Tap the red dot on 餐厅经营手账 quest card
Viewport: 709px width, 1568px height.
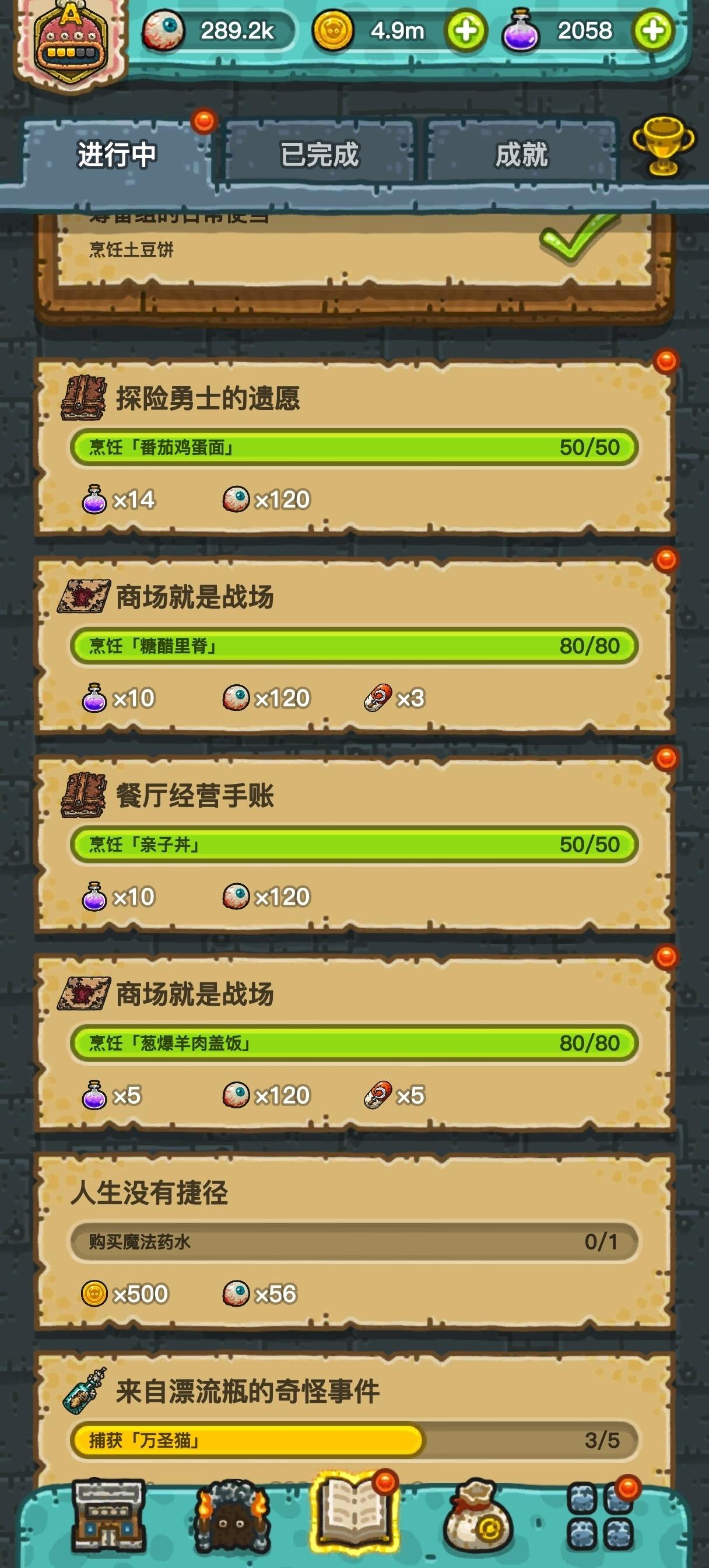[665, 768]
